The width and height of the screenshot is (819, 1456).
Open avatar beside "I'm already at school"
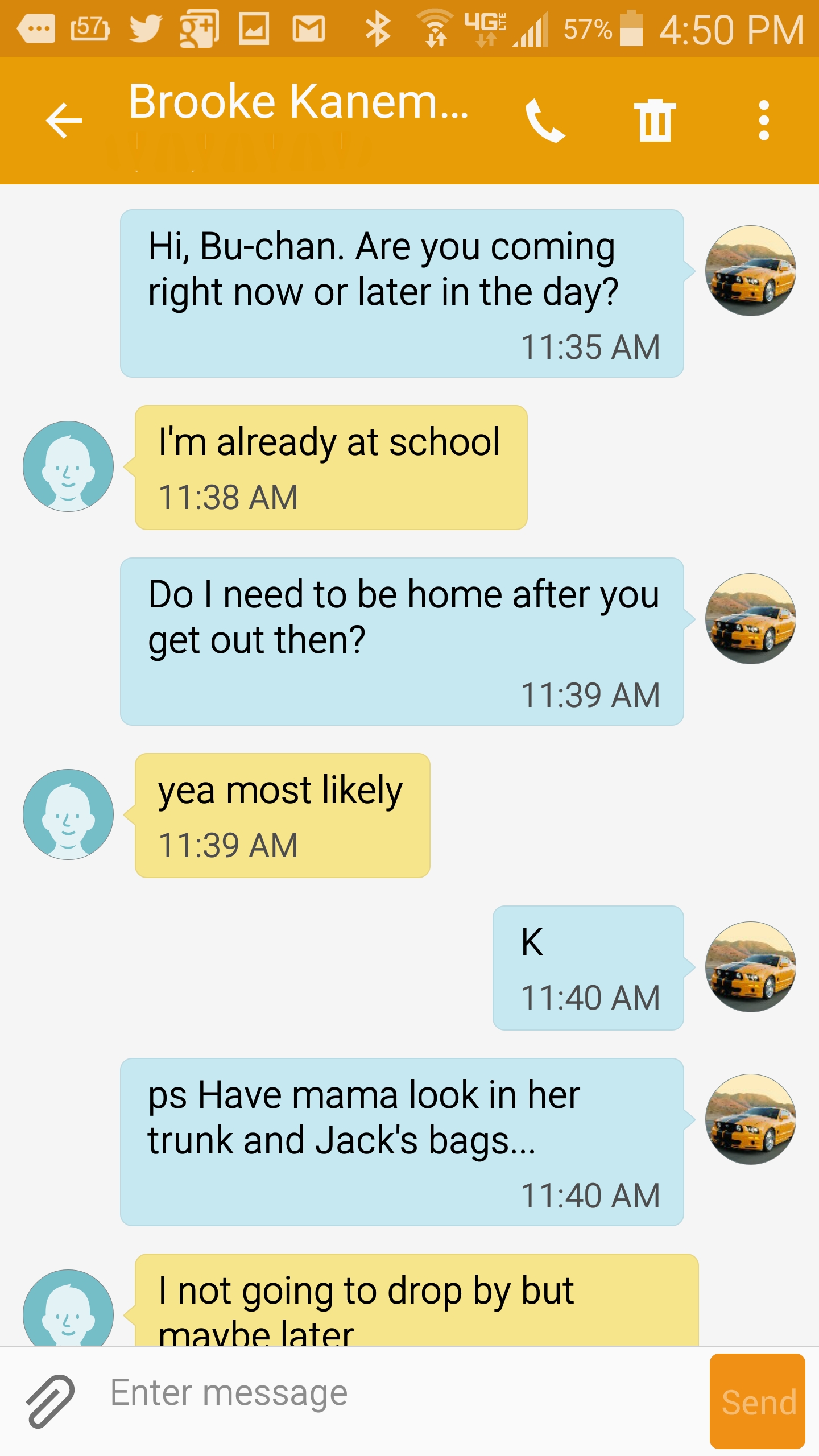(x=68, y=466)
